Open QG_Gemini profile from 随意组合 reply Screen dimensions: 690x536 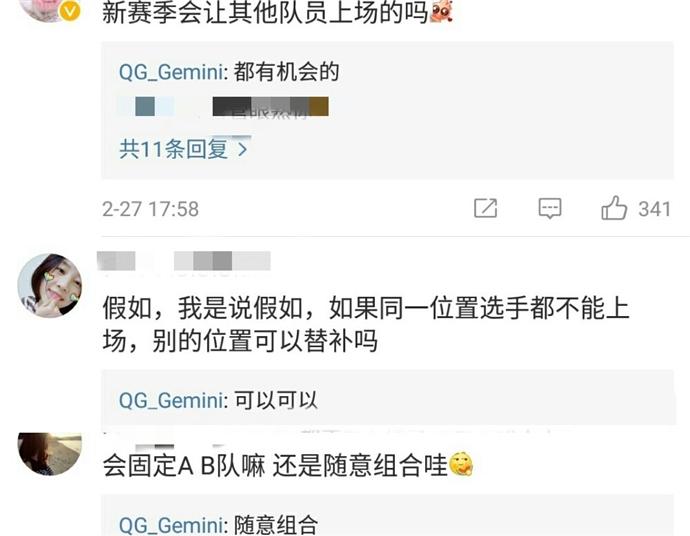point(170,525)
